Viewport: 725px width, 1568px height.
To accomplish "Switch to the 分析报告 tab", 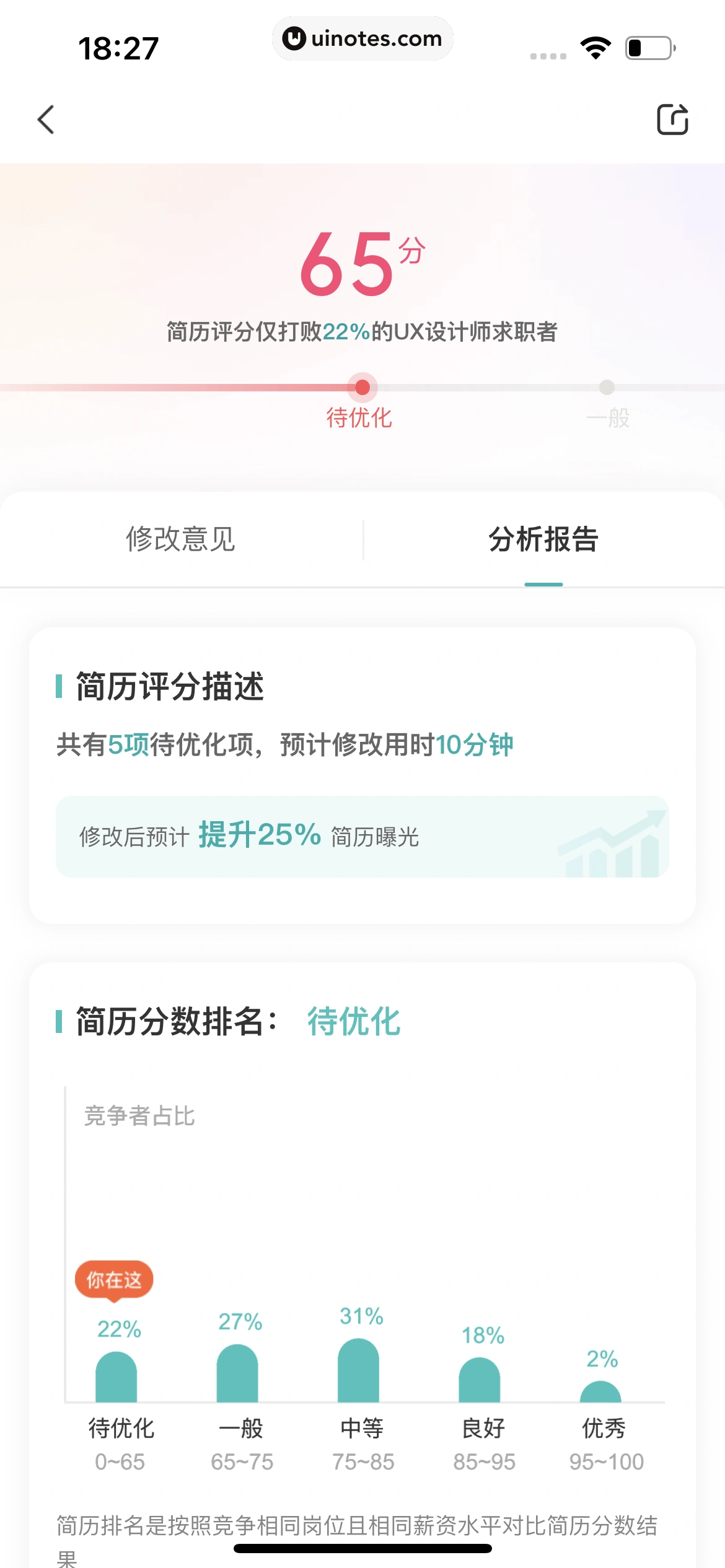I will pos(543,540).
